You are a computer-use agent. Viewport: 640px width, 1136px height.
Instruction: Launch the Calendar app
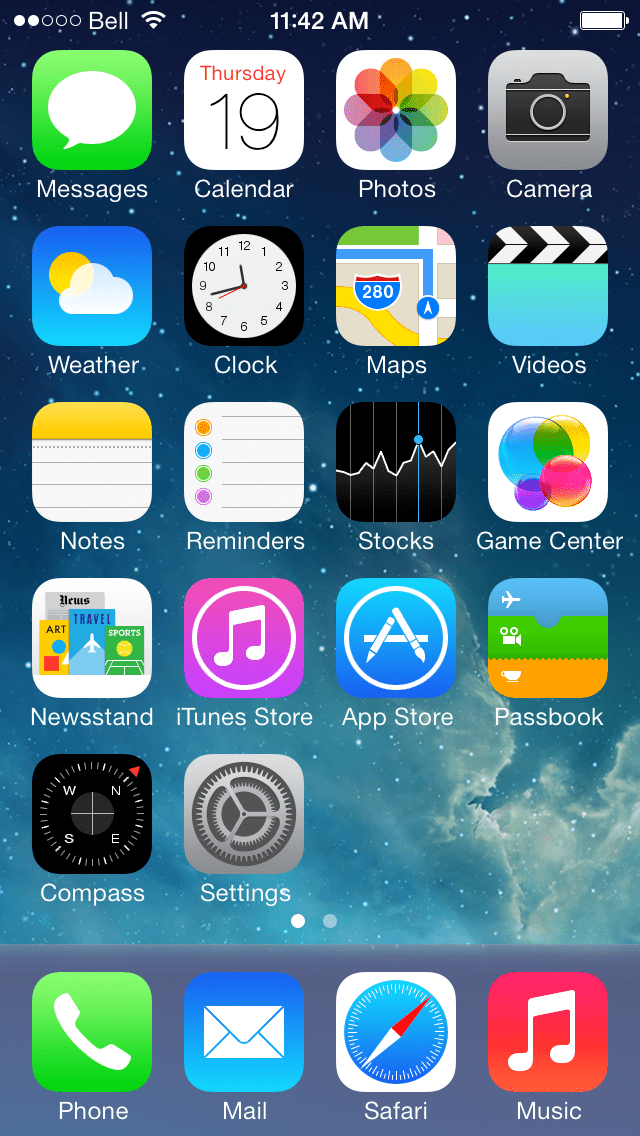[244, 110]
